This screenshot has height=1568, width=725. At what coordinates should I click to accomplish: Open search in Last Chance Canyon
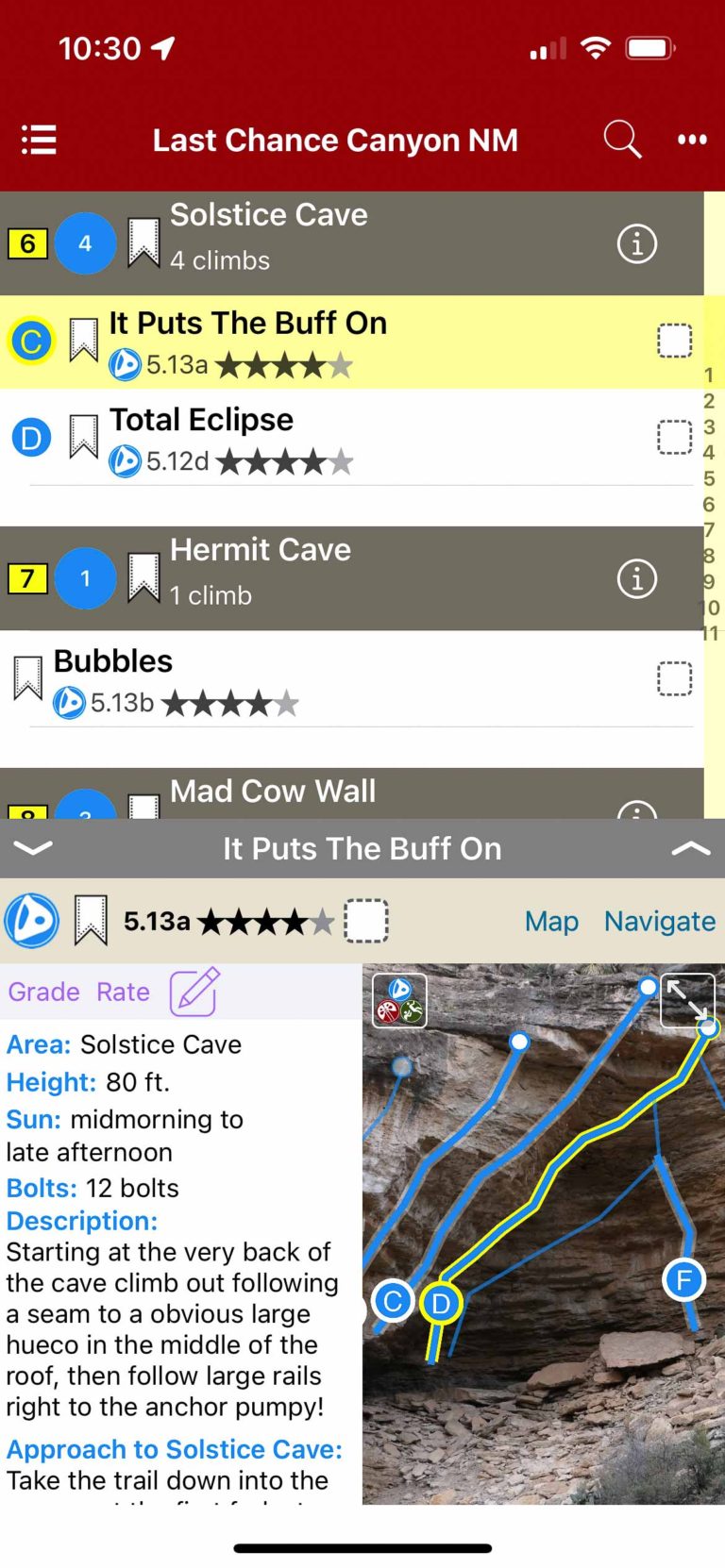click(622, 140)
